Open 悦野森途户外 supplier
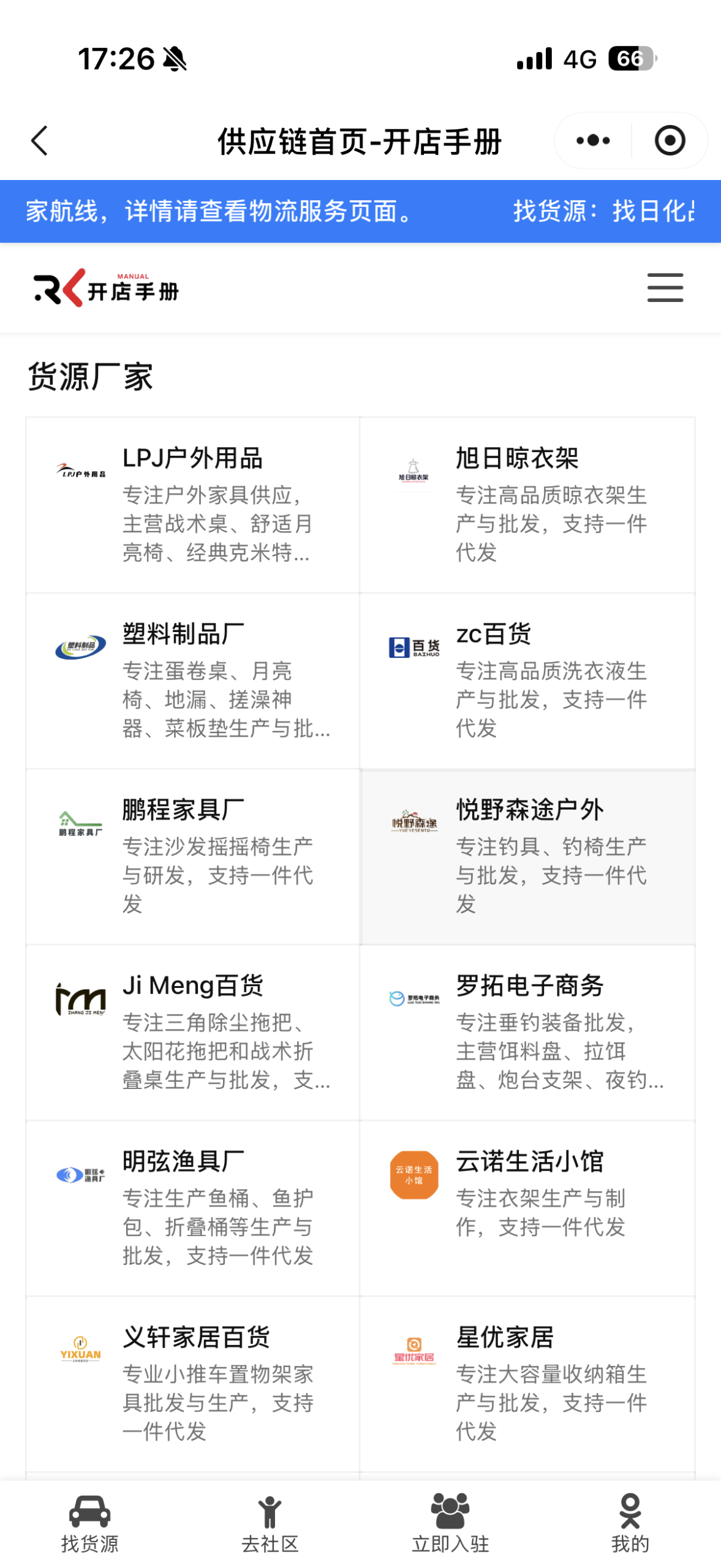 tap(527, 856)
